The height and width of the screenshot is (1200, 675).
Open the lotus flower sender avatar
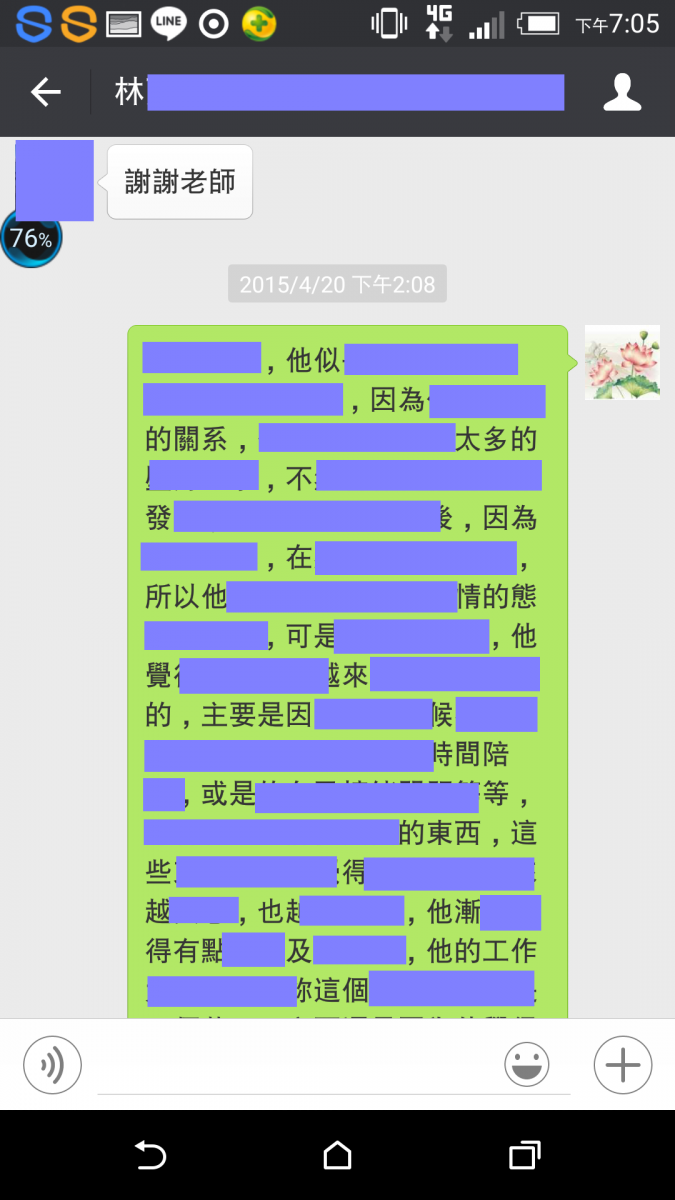click(621, 362)
